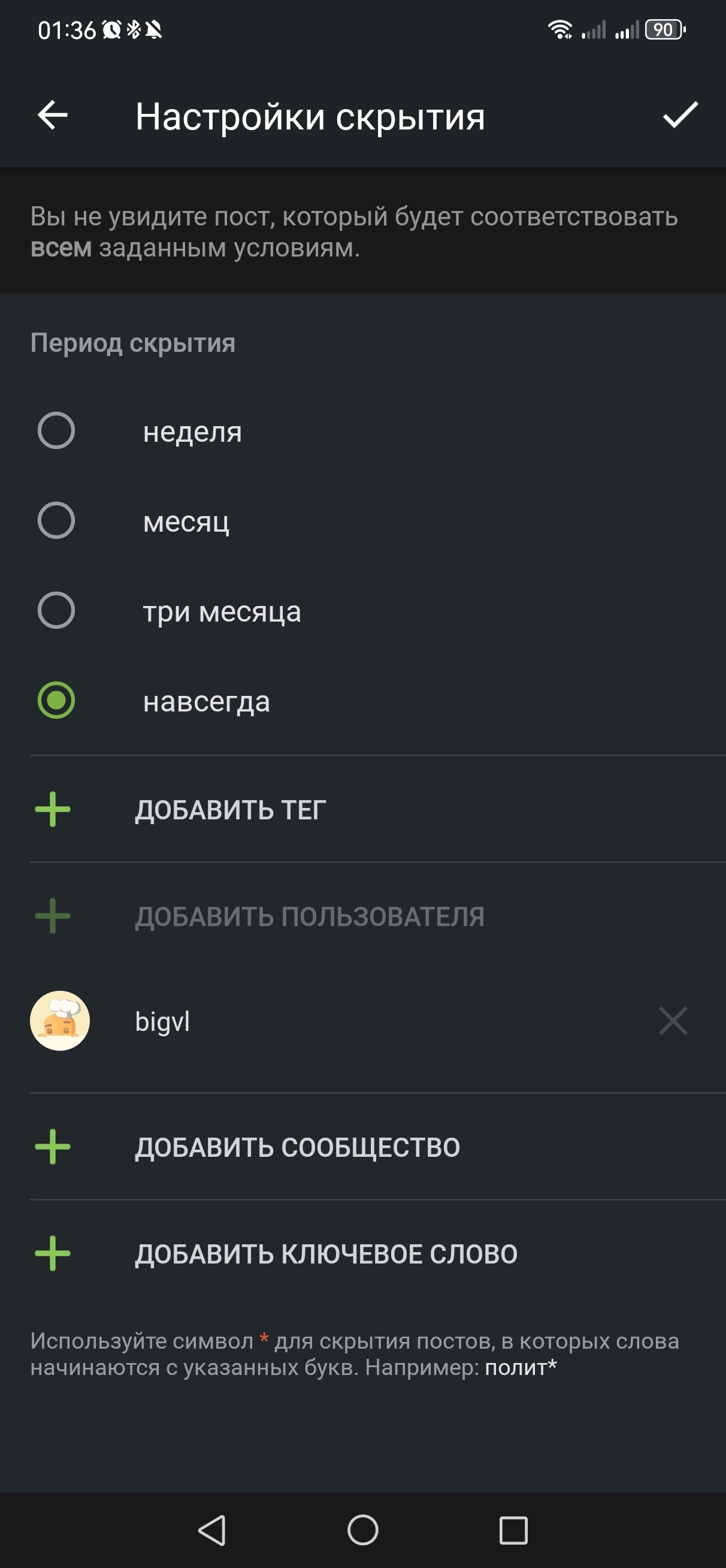Go back using the top arrow
Image resolution: width=726 pixels, height=1568 pixels.
tap(52, 116)
